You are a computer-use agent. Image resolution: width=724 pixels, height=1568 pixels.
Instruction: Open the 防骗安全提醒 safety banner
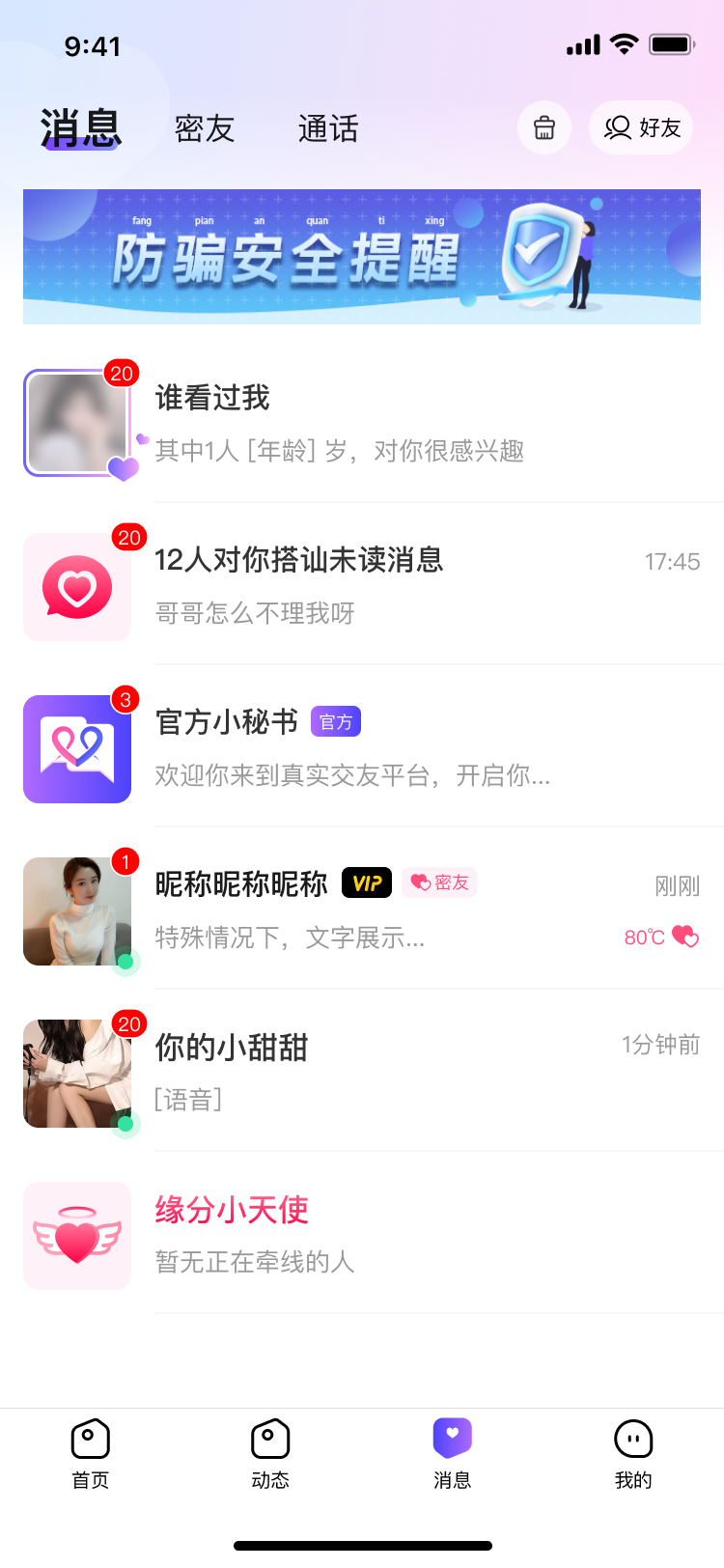coord(362,256)
